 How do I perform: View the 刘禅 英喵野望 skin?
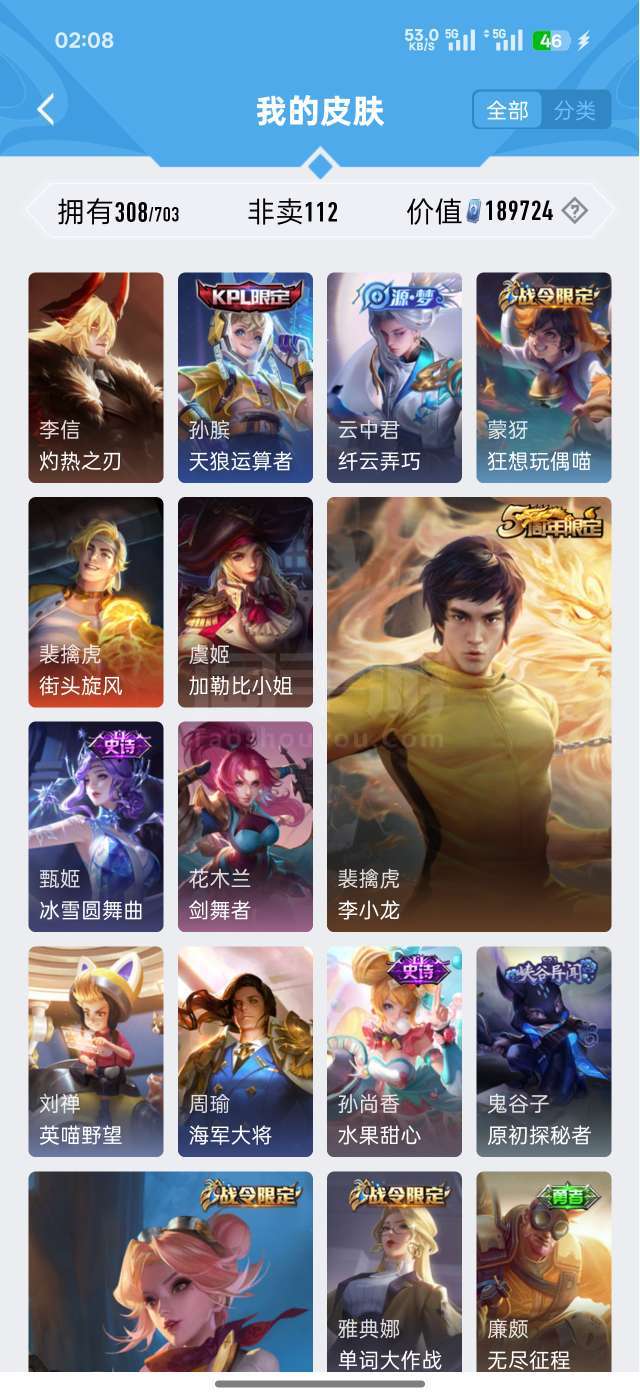95,1051
